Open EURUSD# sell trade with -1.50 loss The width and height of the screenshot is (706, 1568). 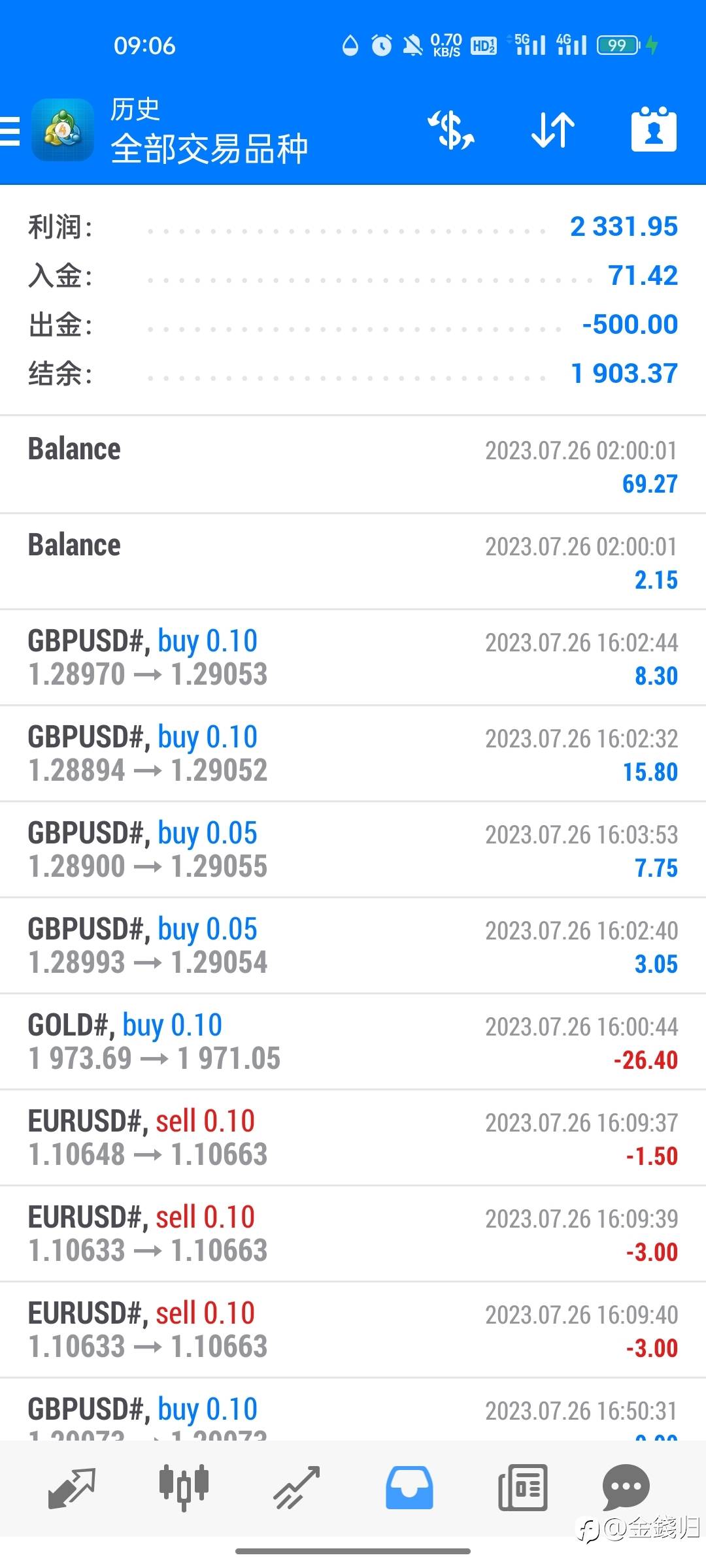[x=353, y=1138]
